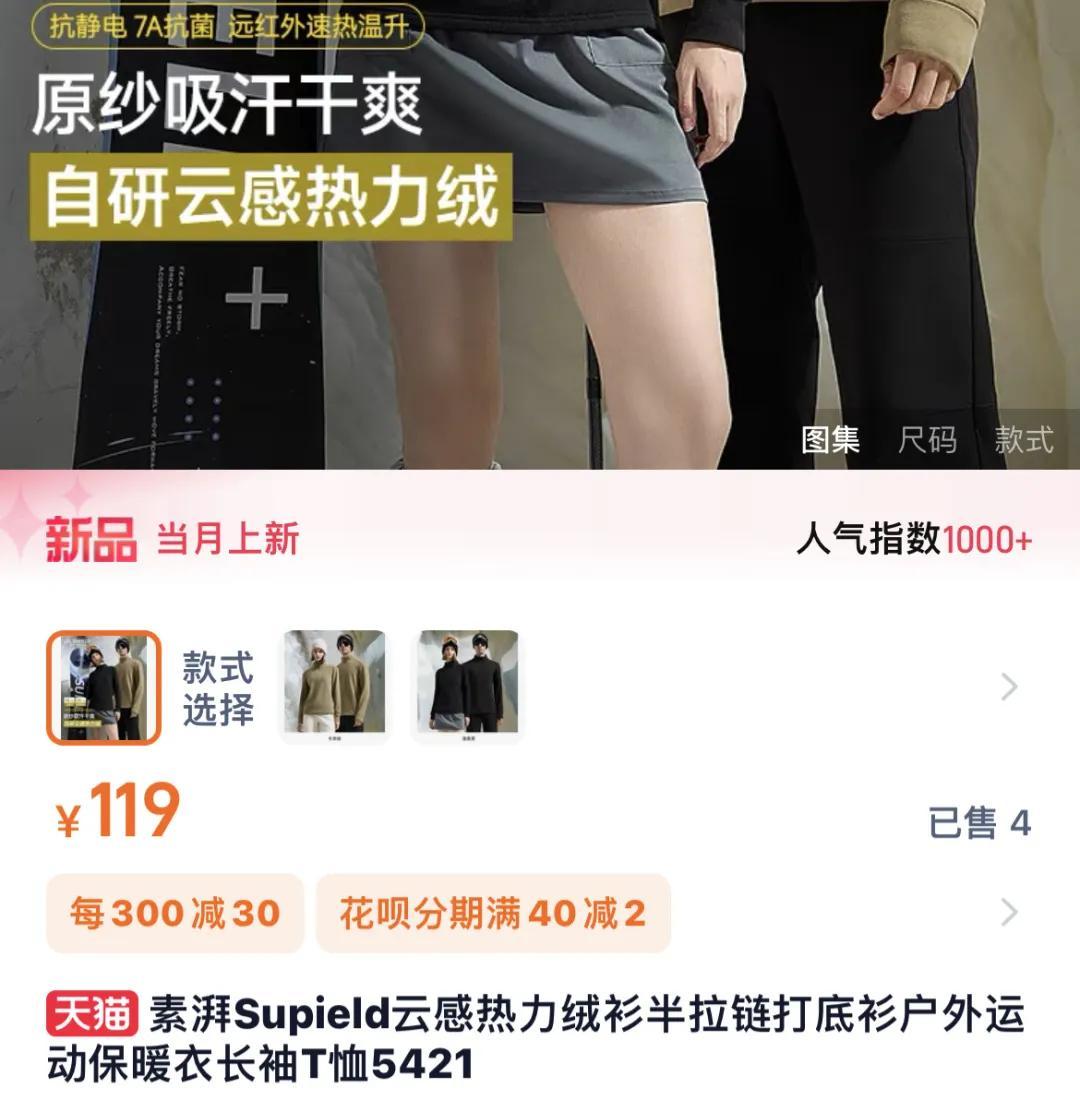
Task: Select the khaki sweater style thumbnail
Action: tap(335, 684)
